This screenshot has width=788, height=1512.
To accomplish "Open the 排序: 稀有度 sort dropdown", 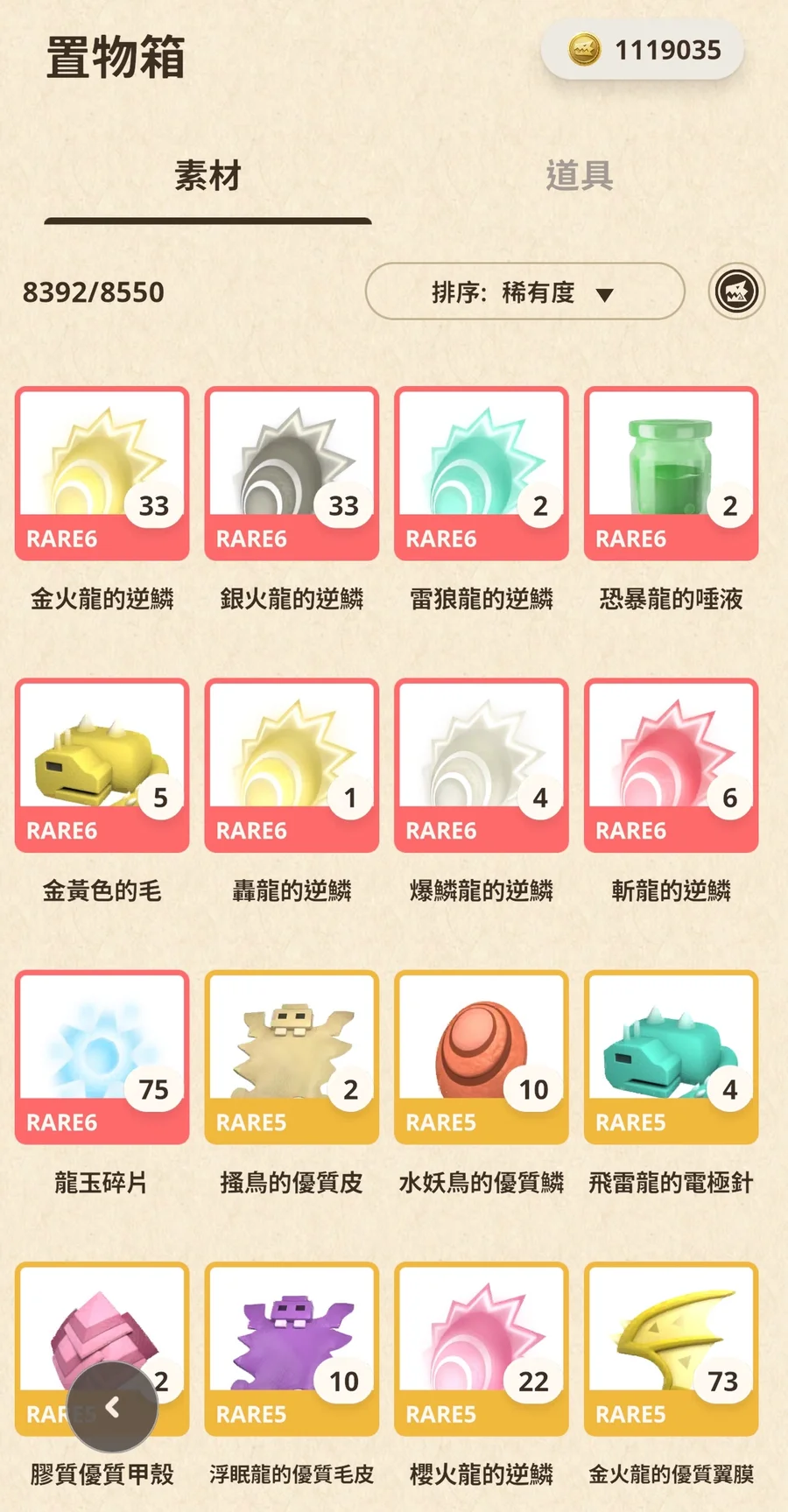I will (524, 292).
